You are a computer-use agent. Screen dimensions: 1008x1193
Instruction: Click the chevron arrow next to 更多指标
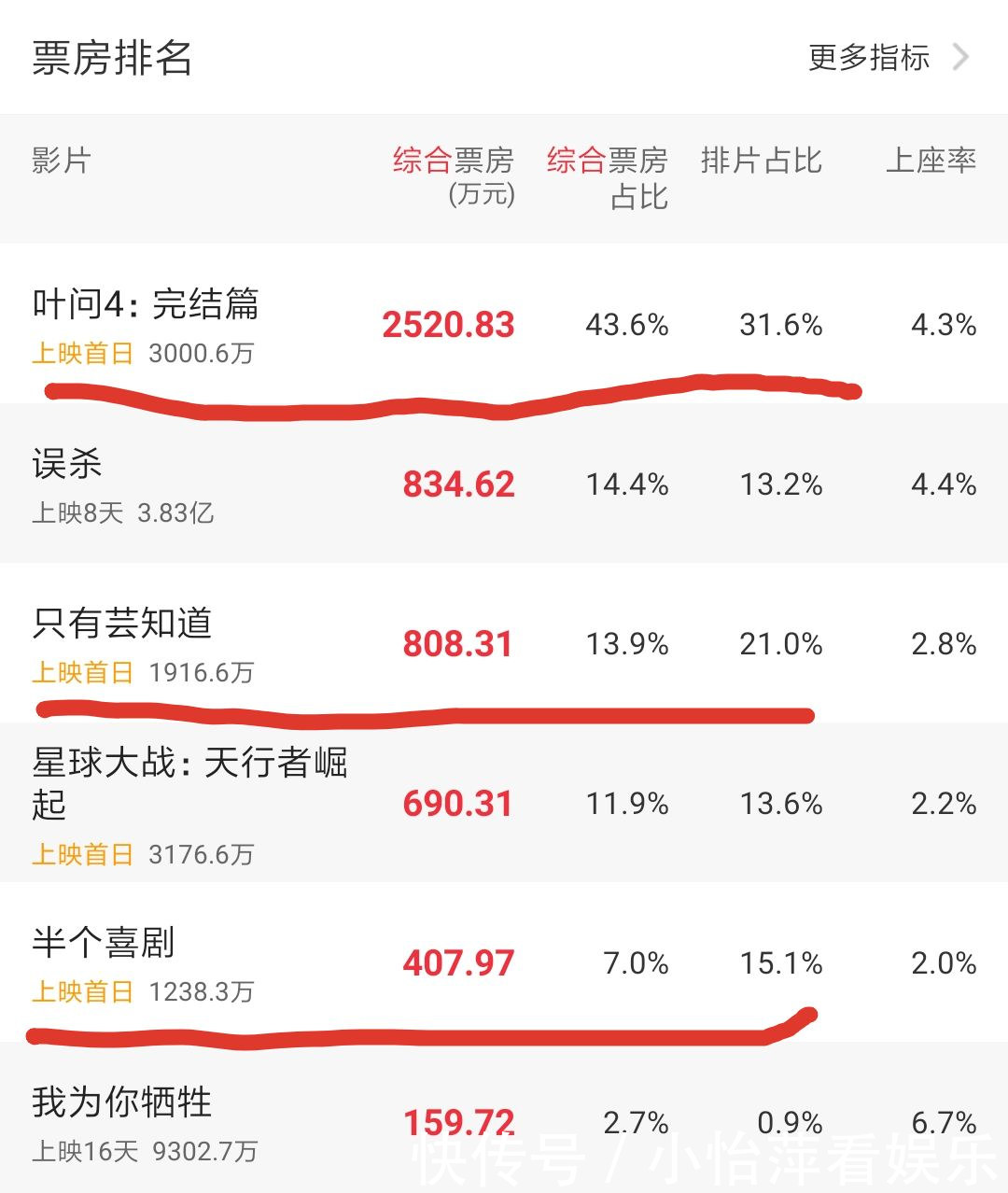[x=959, y=58]
